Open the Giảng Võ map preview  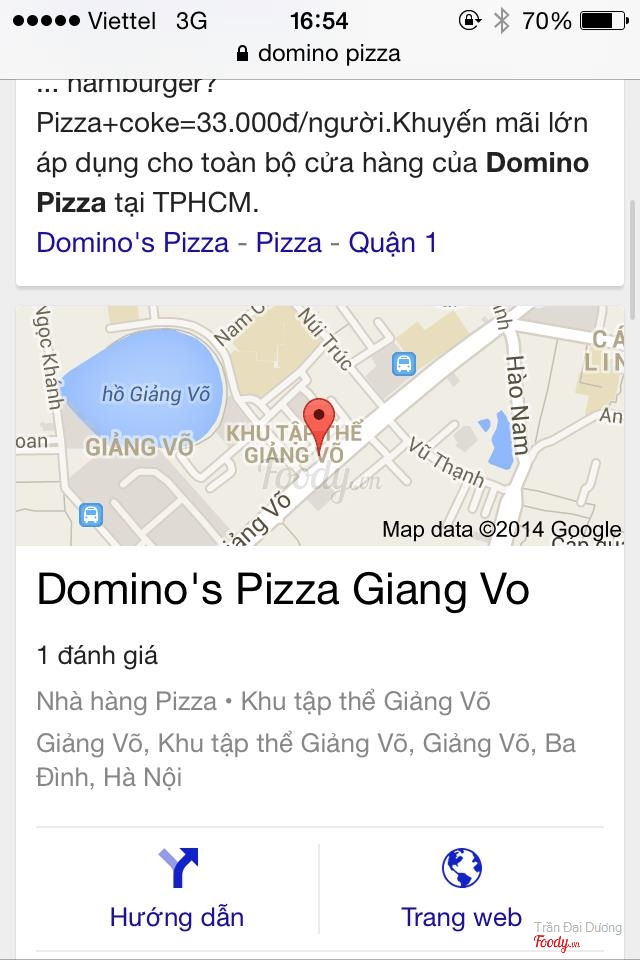pos(320,425)
